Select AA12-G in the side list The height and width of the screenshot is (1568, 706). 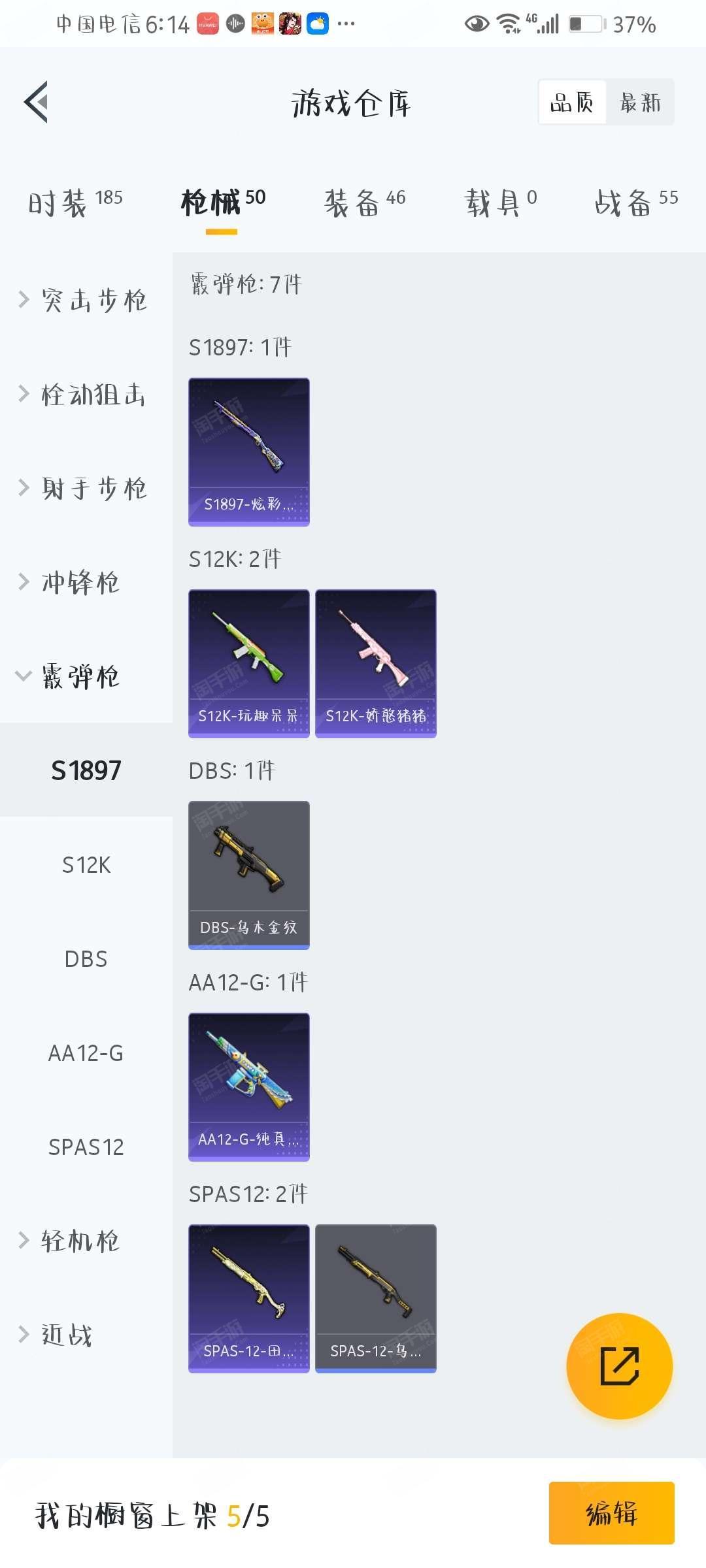click(86, 1053)
